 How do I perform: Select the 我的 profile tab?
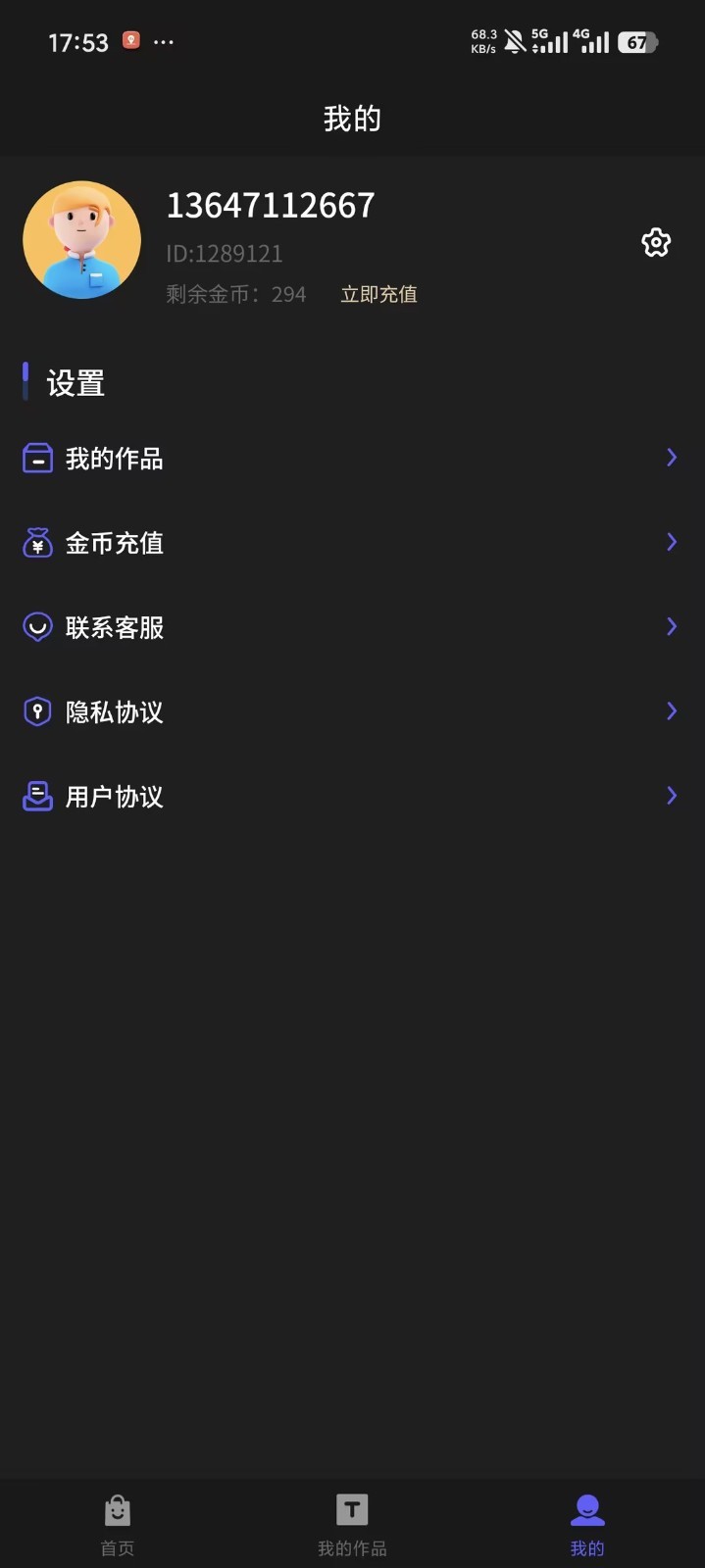click(587, 1524)
